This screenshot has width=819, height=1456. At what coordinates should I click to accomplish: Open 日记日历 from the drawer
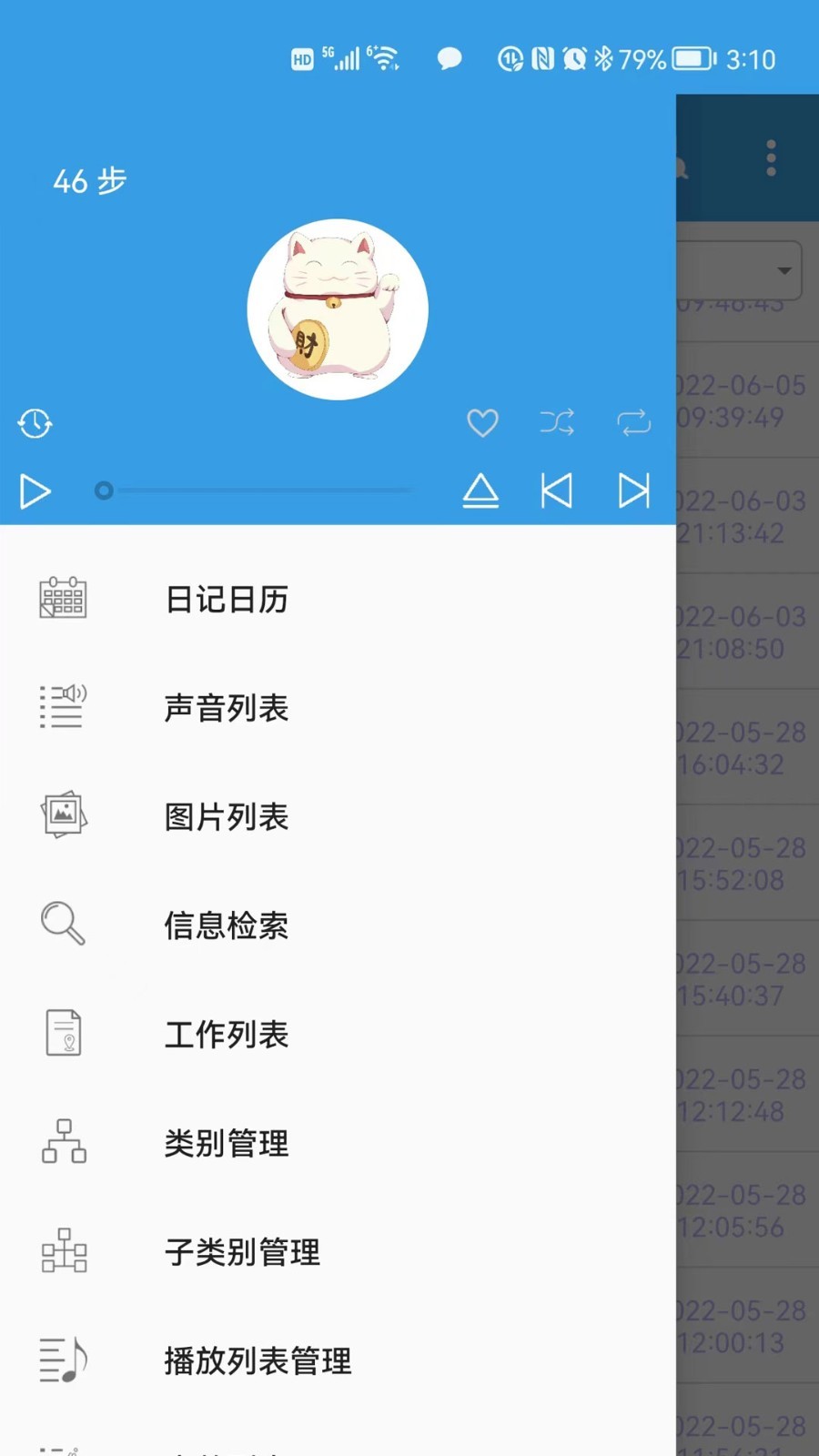pos(338,599)
